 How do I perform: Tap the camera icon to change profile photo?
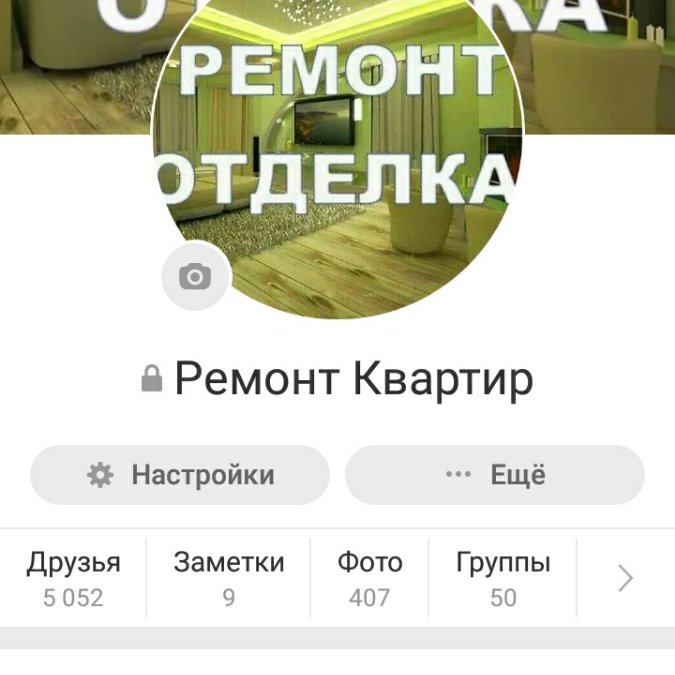click(195, 276)
